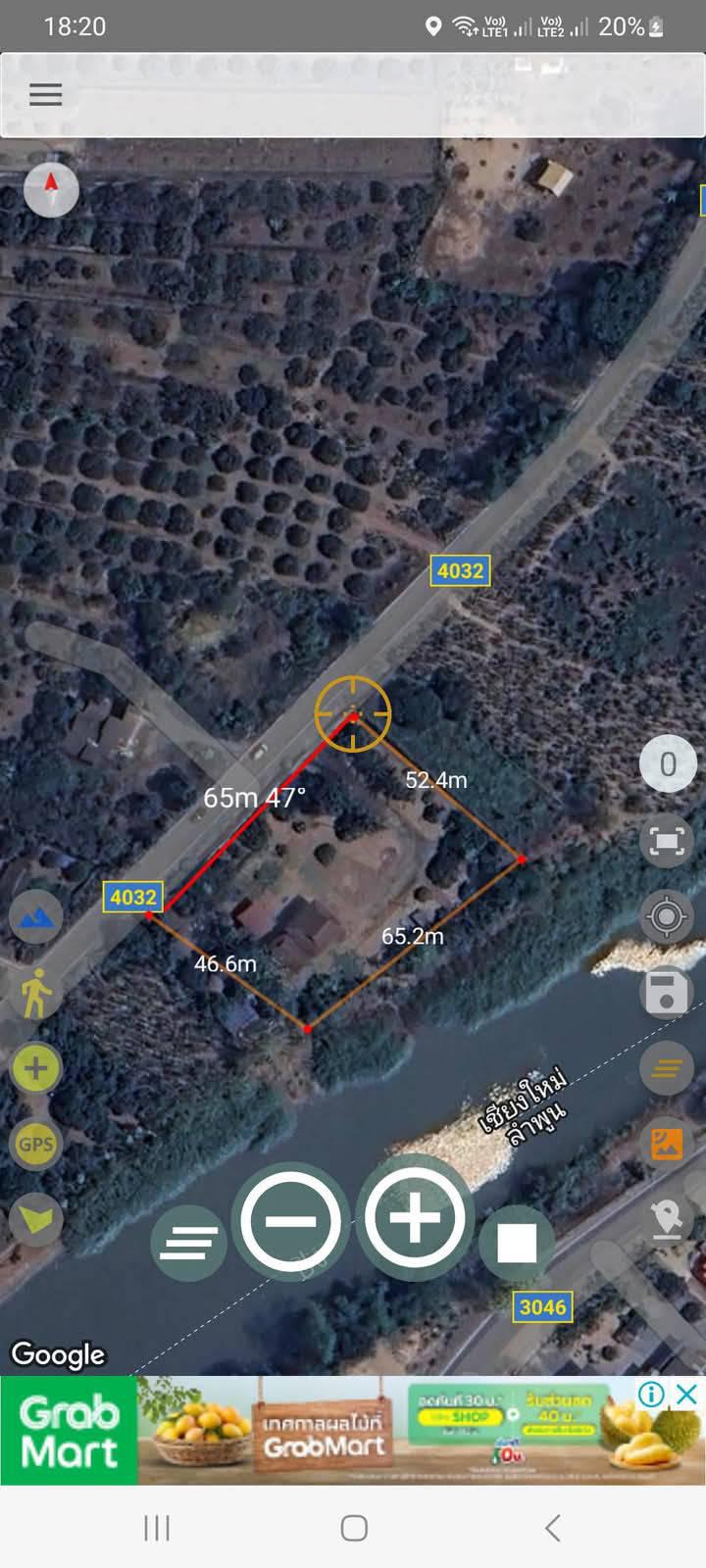
Task: Select the walking mode icon
Action: (x=36, y=993)
